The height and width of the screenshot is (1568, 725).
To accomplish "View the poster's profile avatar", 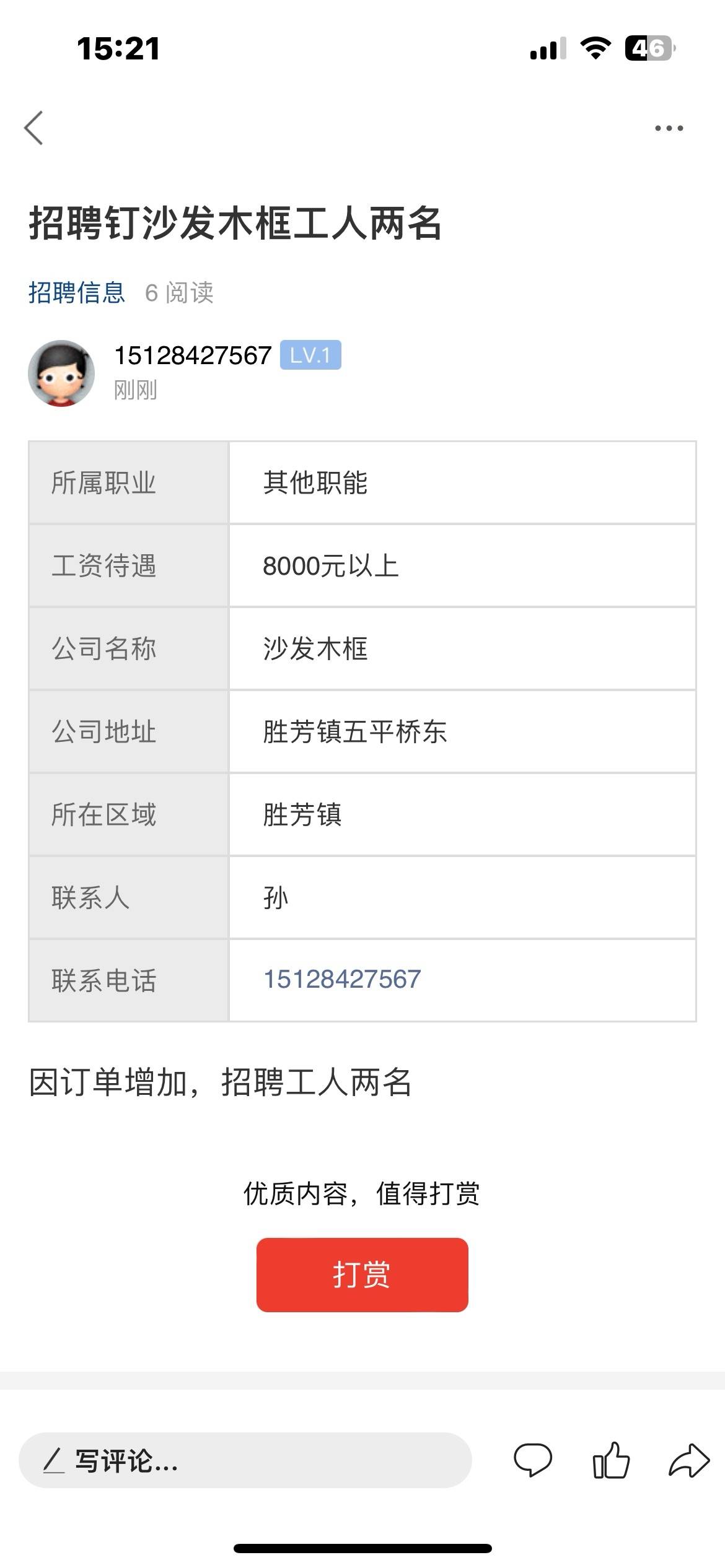I will point(61,373).
